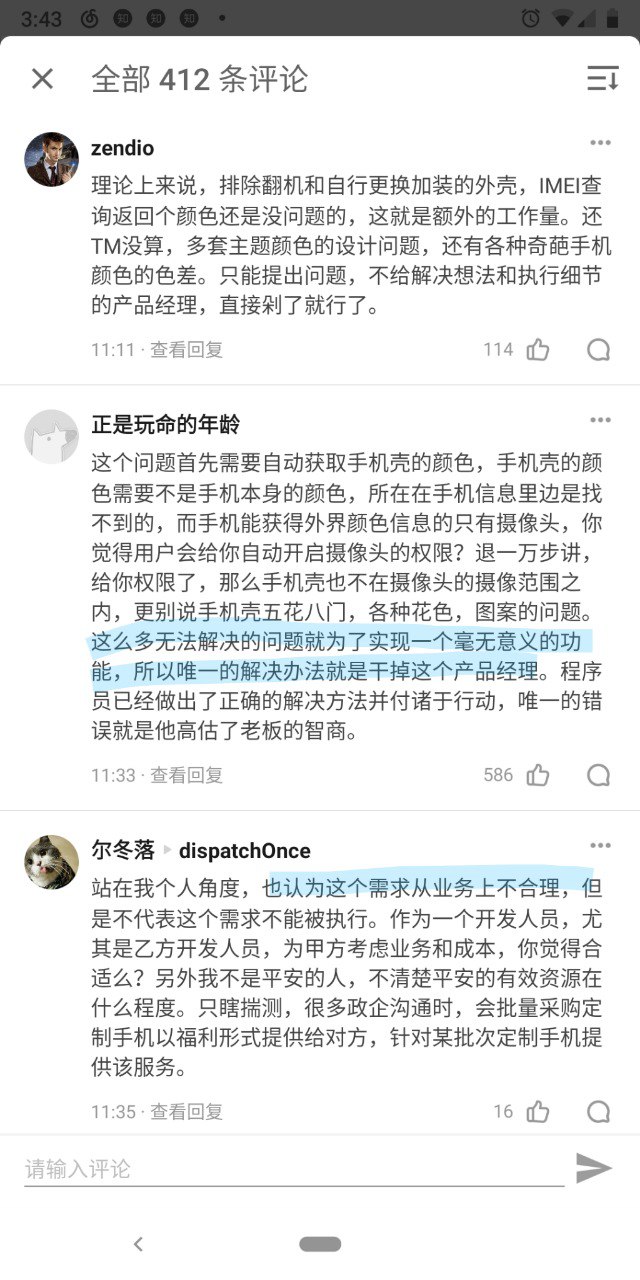Close the comments panel
This screenshot has height=1280, width=640.
(42, 79)
